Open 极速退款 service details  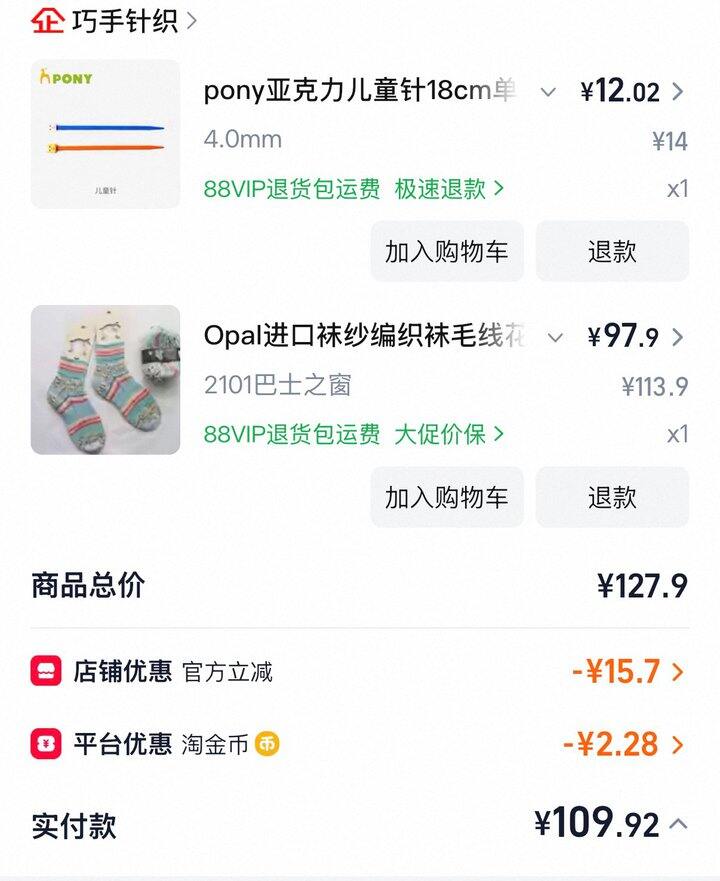pyautogui.click(x=449, y=188)
